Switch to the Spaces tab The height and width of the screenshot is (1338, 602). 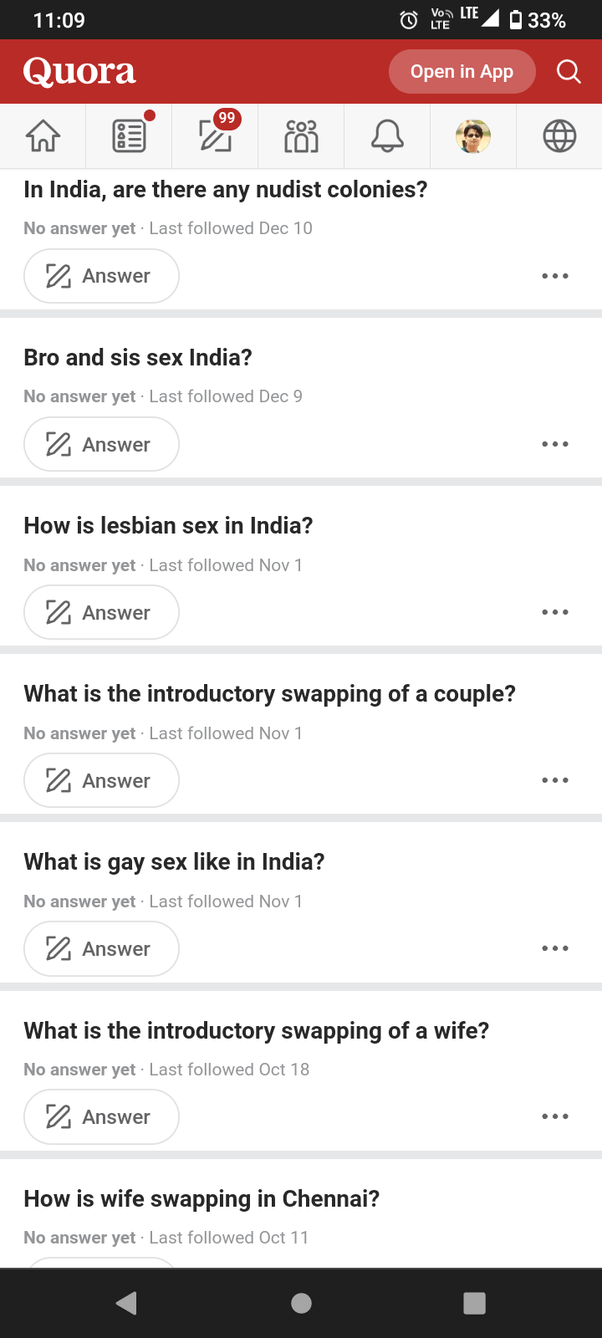[301, 136]
